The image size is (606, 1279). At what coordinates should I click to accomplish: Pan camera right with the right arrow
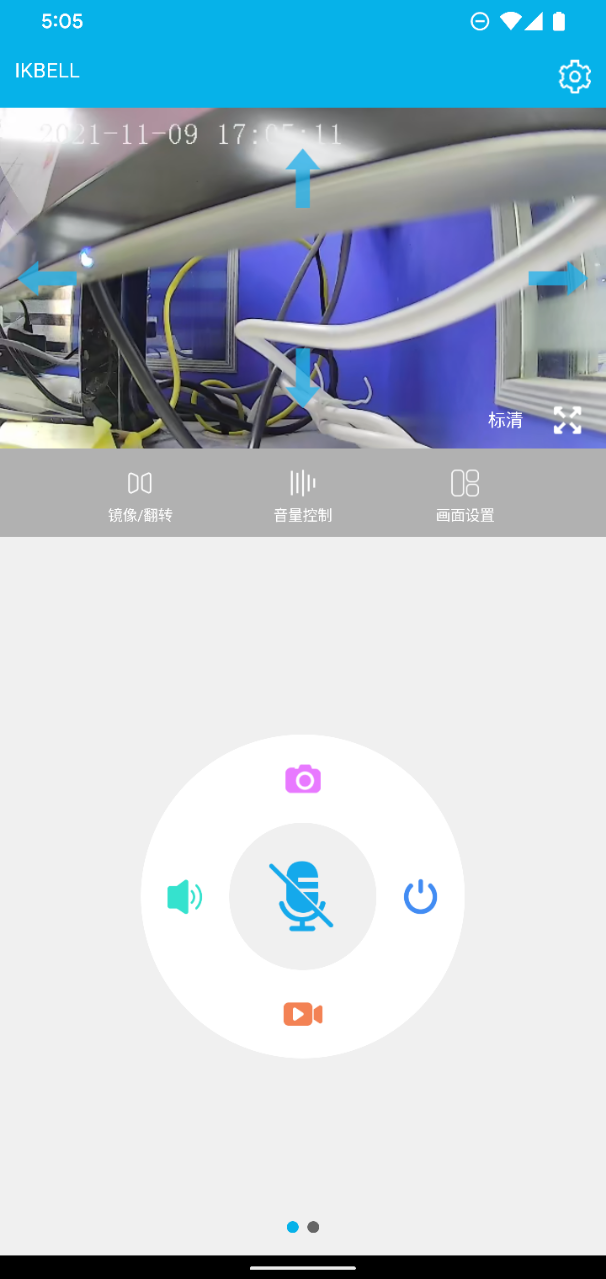(558, 277)
